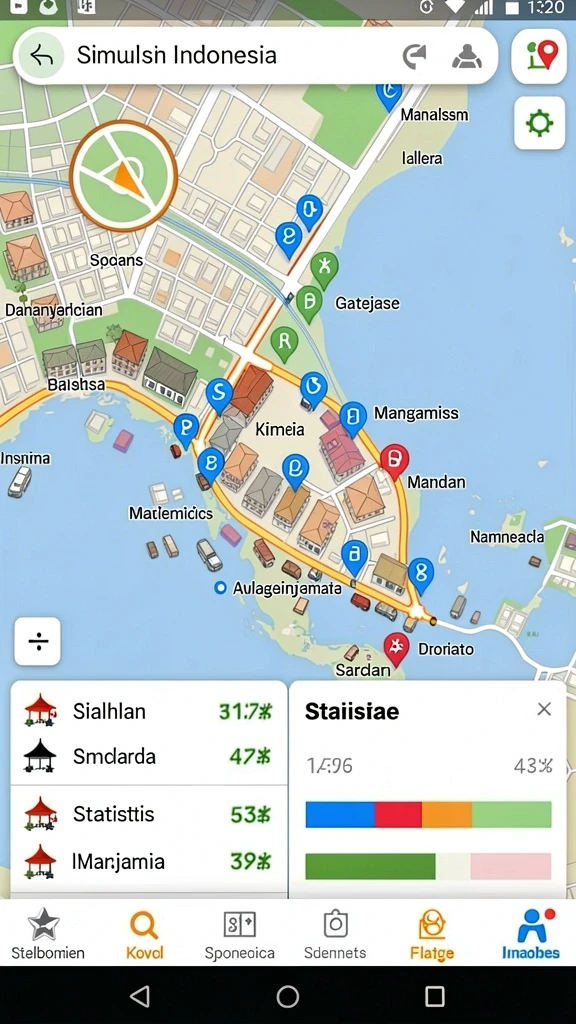Close the Staiisiae panel
The width and height of the screenshot is (576, 1024).
[x=544, y=709]
